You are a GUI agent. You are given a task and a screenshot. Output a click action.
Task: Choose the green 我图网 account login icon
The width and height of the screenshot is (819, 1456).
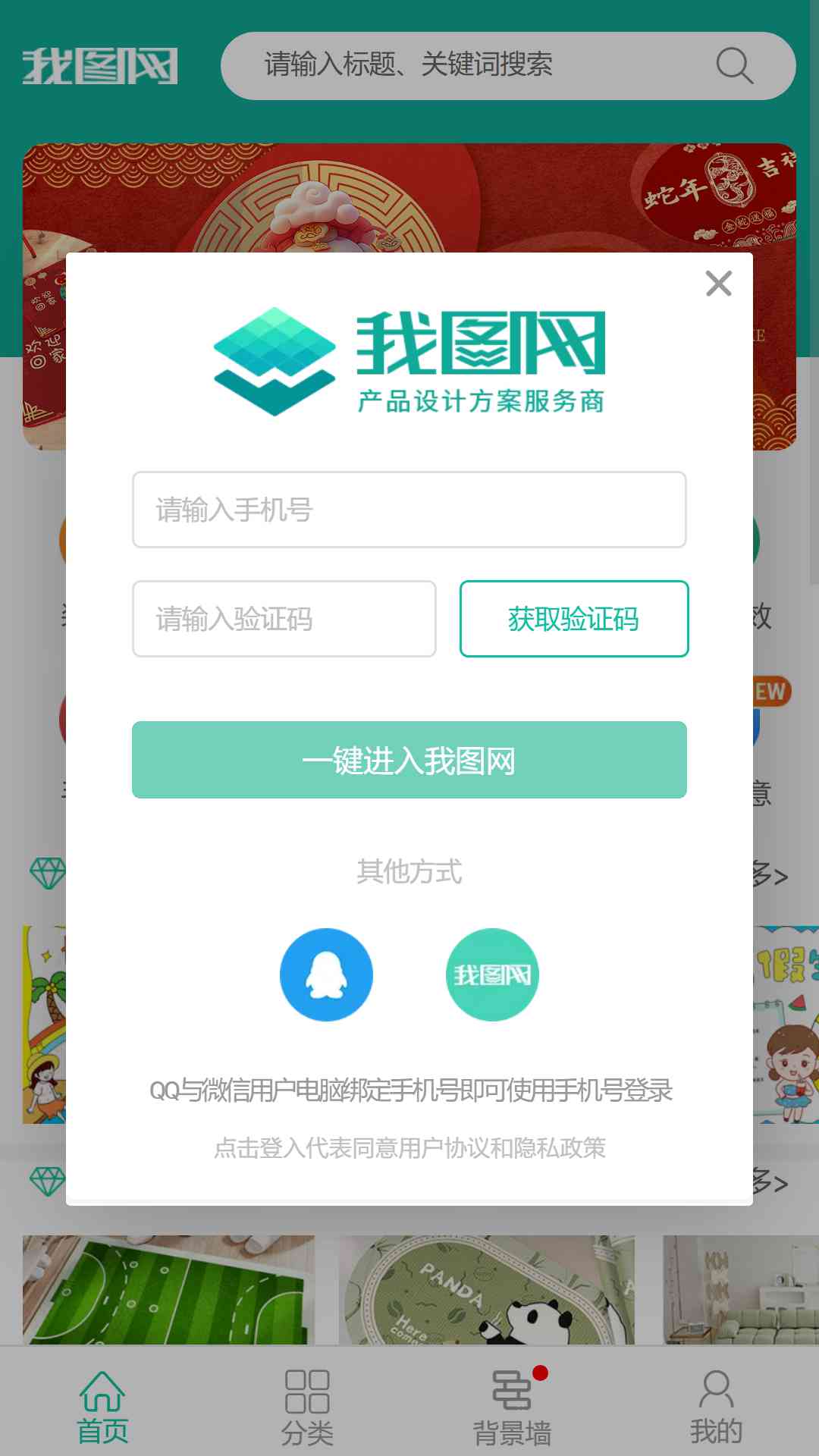[492, 974]
